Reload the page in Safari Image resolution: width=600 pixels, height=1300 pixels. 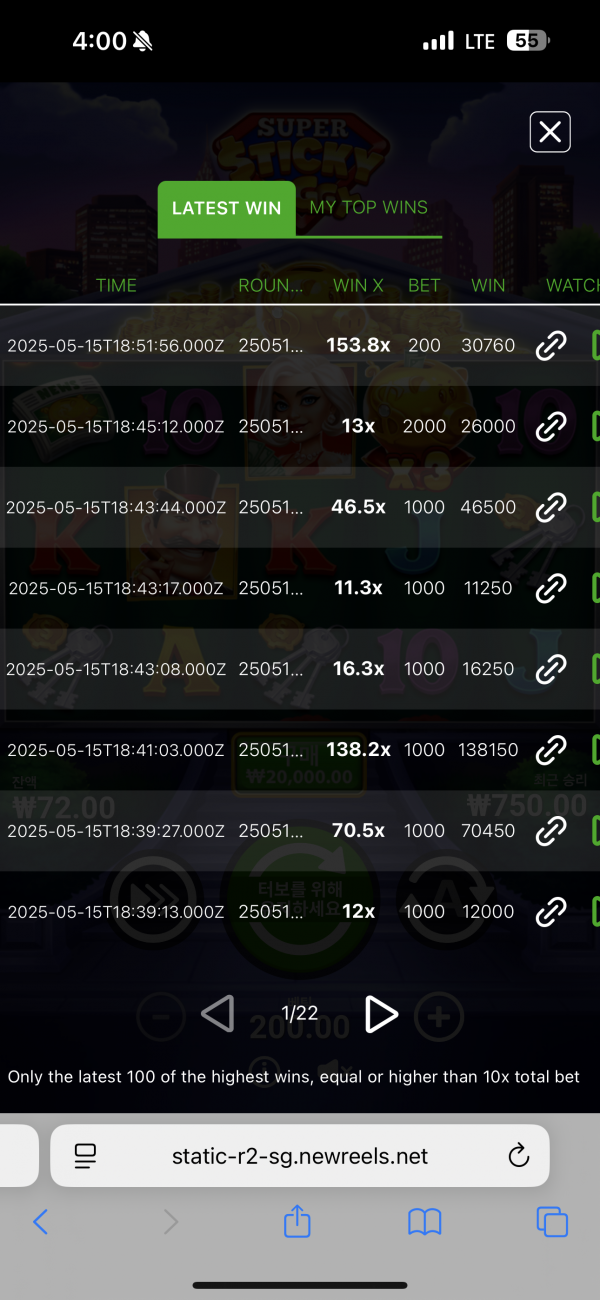518,1157
